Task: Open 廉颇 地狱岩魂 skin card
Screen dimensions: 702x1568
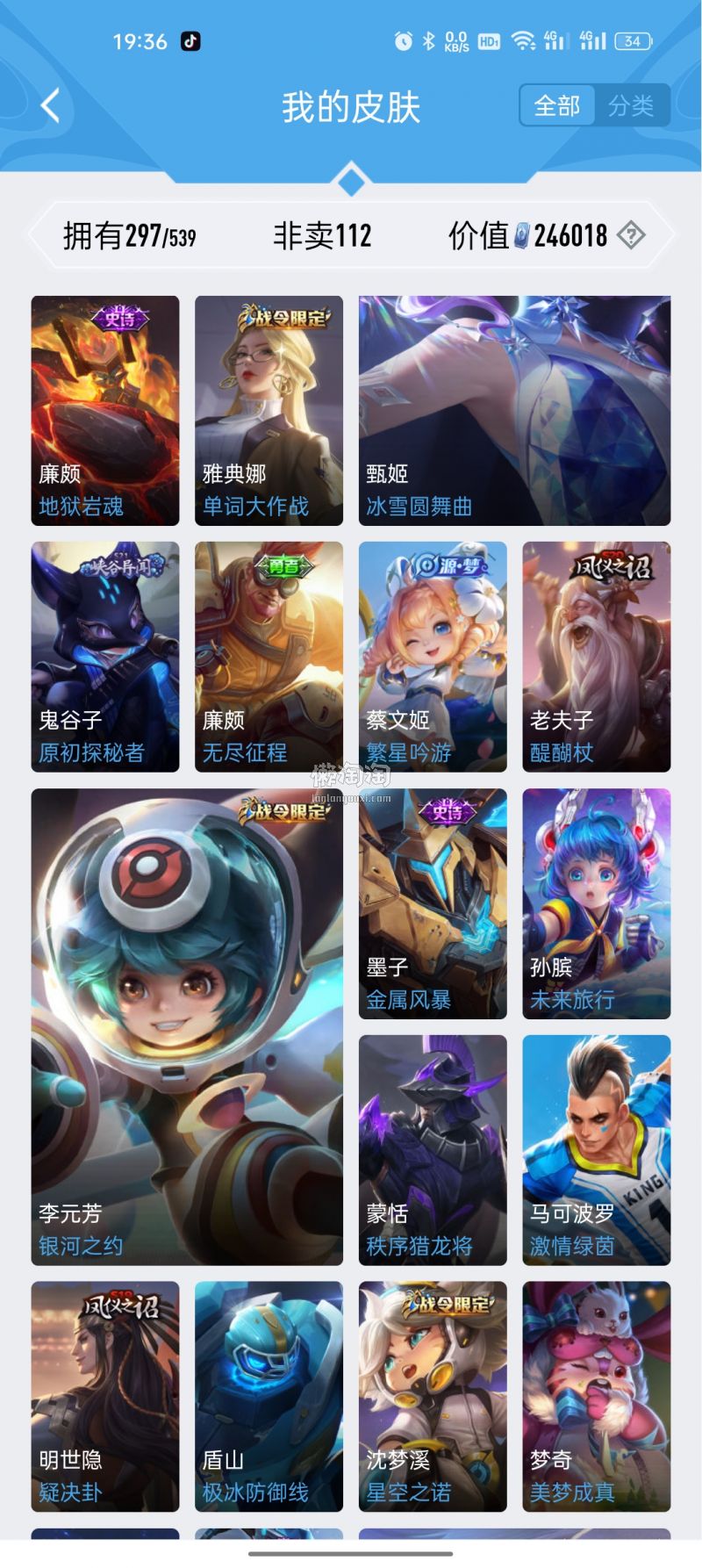Action: pos(105,410)
